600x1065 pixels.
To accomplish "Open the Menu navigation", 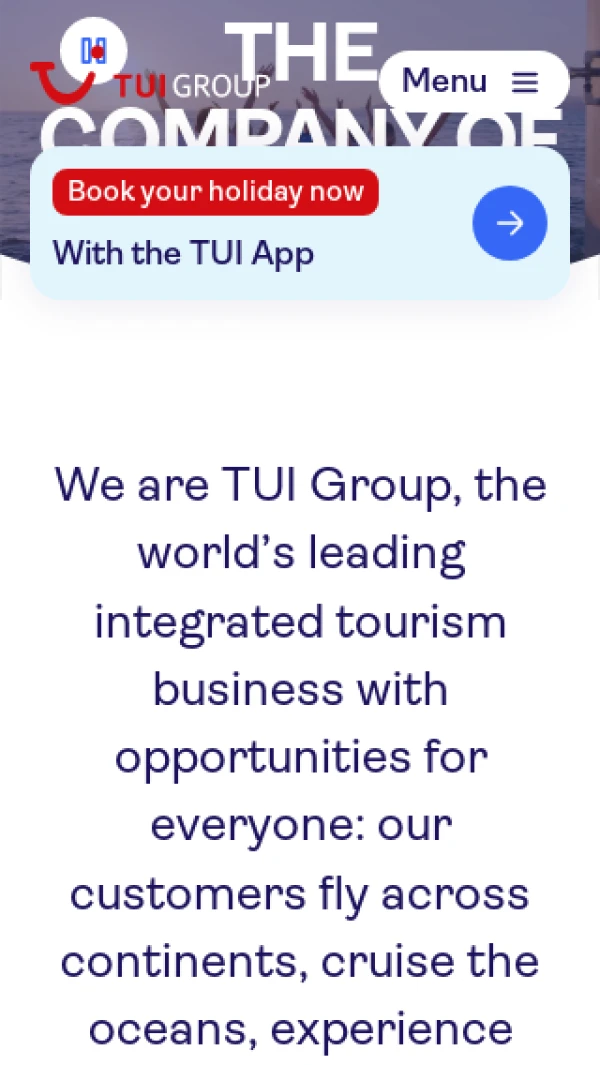I will [x=473, y=82].
